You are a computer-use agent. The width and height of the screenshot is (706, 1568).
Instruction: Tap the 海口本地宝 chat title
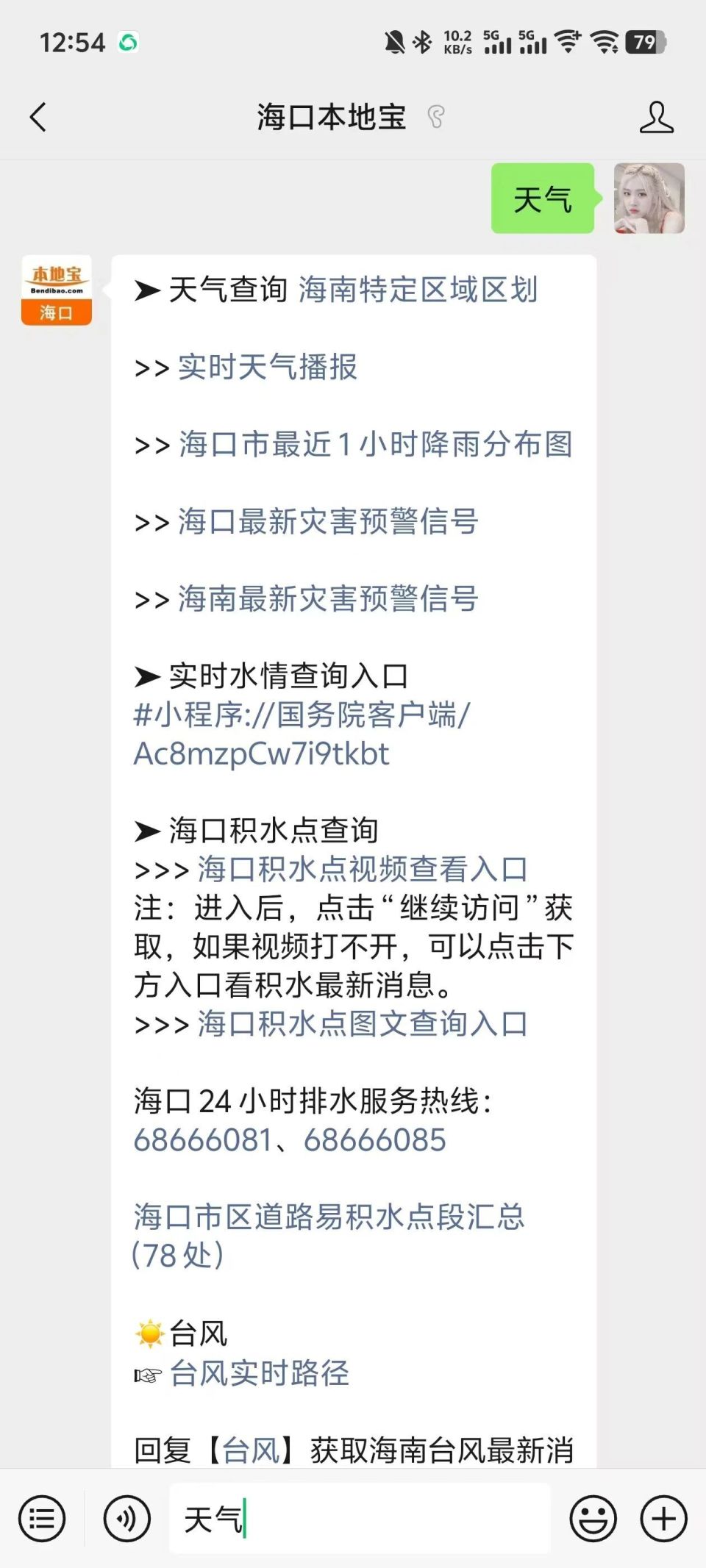(x=329, y=116)
